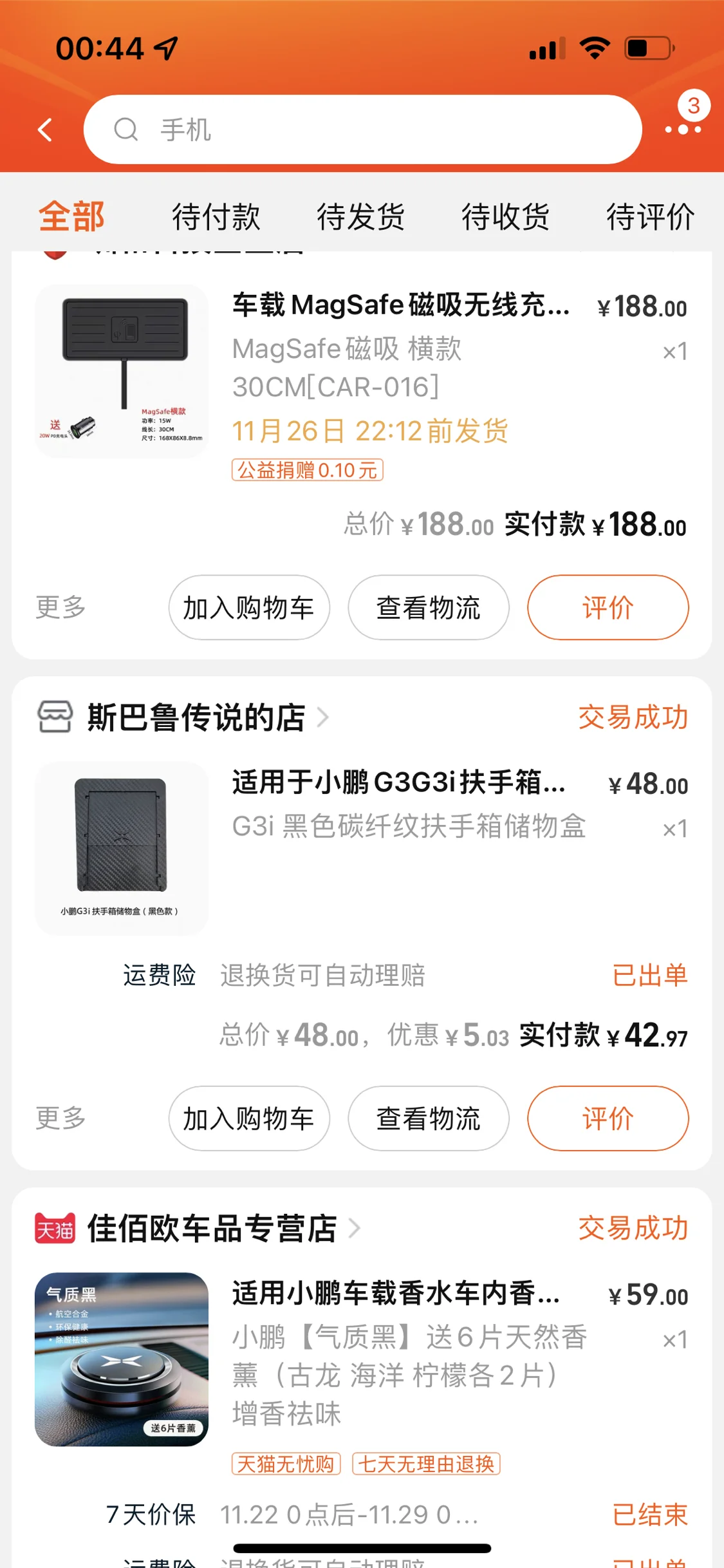Add the MagSafe charger to cart again
Image resolution: width=724 pixels, height=1568 pixels.
point(249,607)
